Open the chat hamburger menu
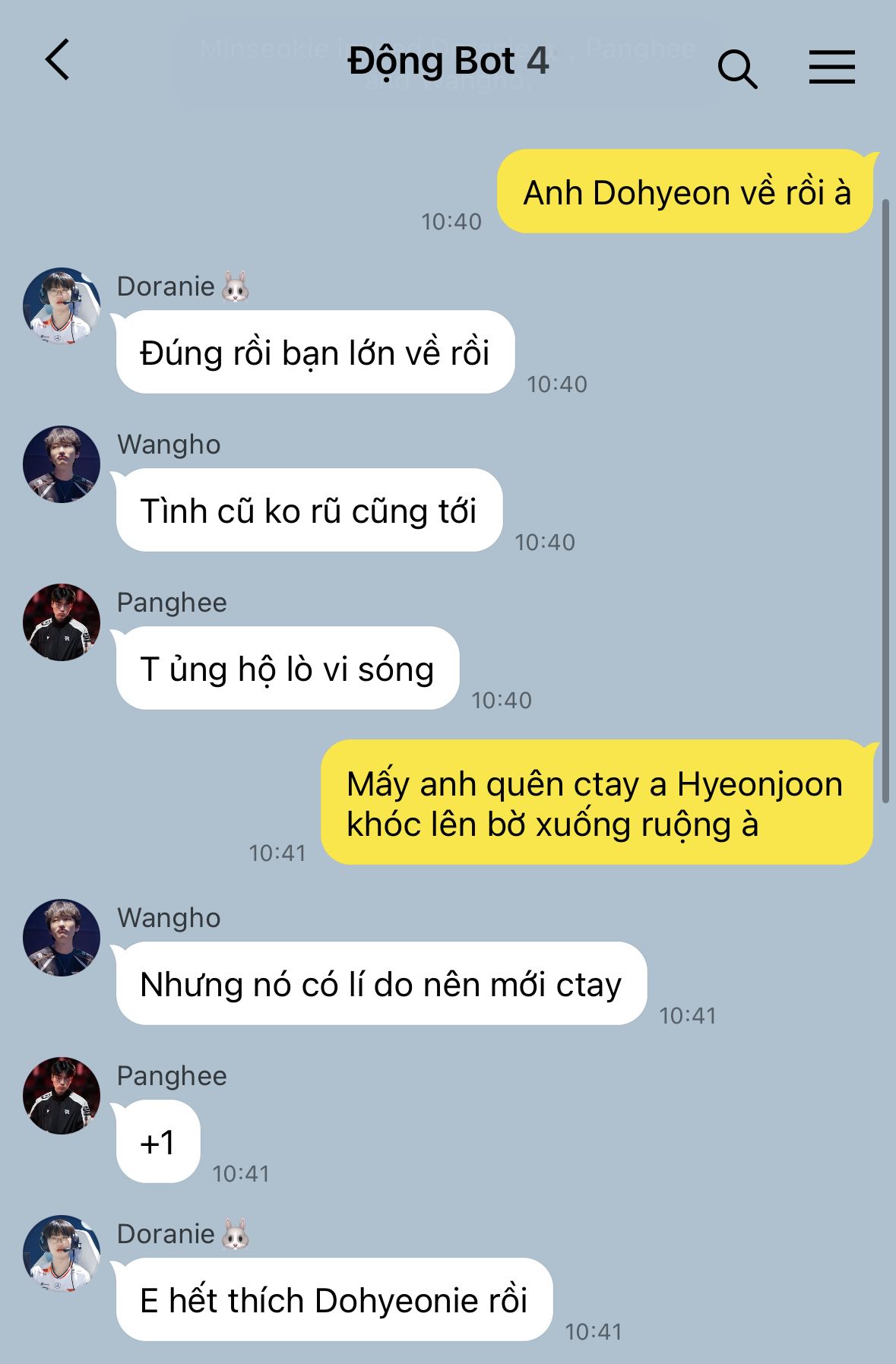Image resolution: width=896 pixels, height=1364 pixels. pos(831,67)
